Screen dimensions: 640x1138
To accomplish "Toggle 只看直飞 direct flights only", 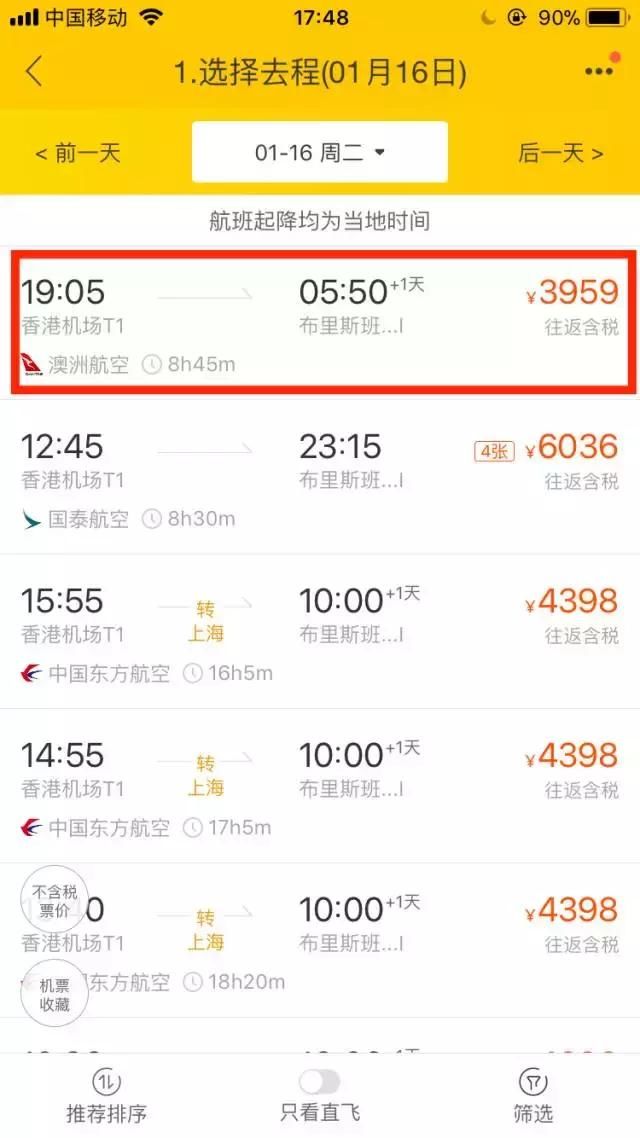I will 320,1096.
